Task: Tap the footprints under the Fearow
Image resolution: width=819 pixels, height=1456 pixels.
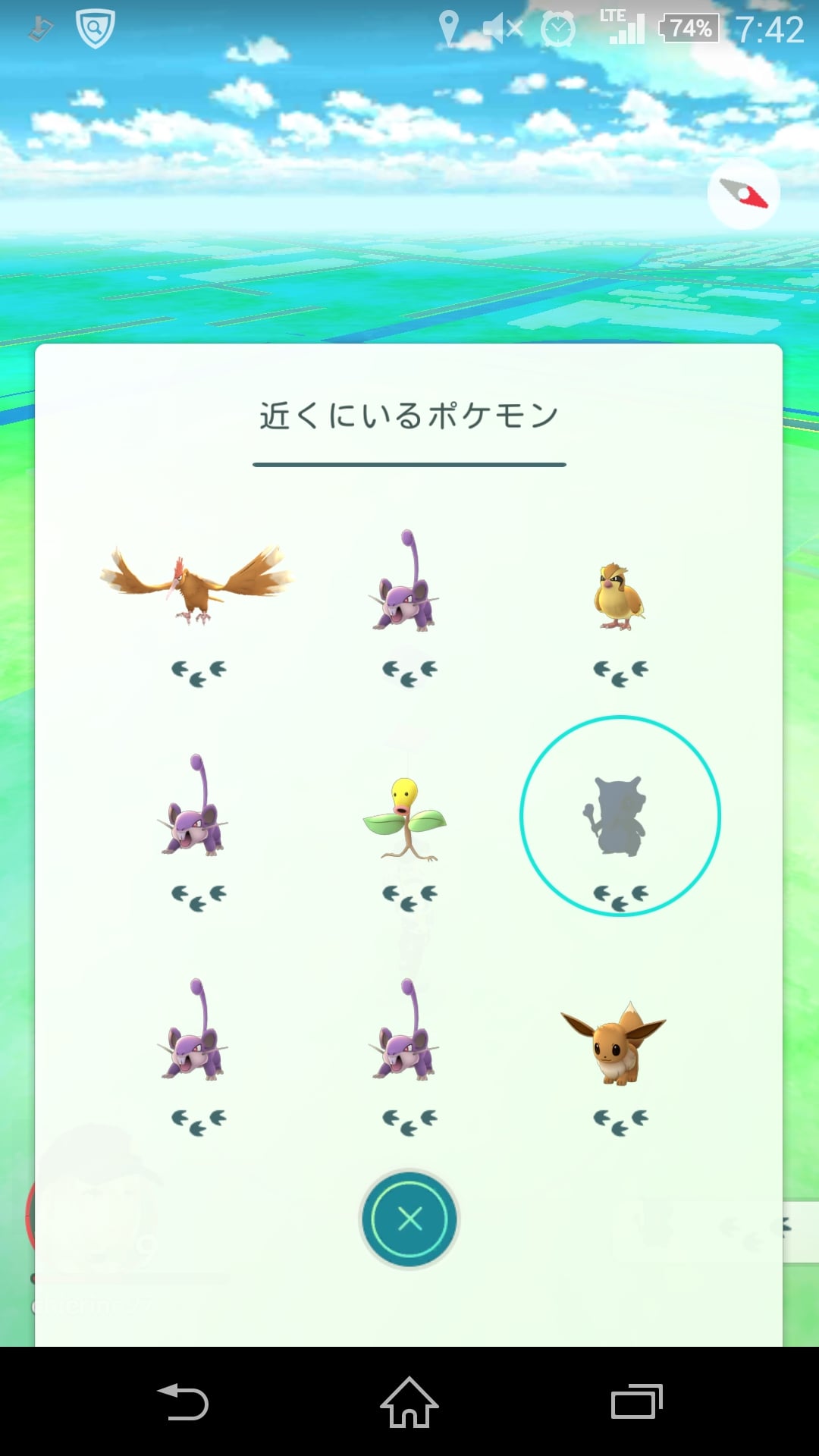Action: (197, 669)
